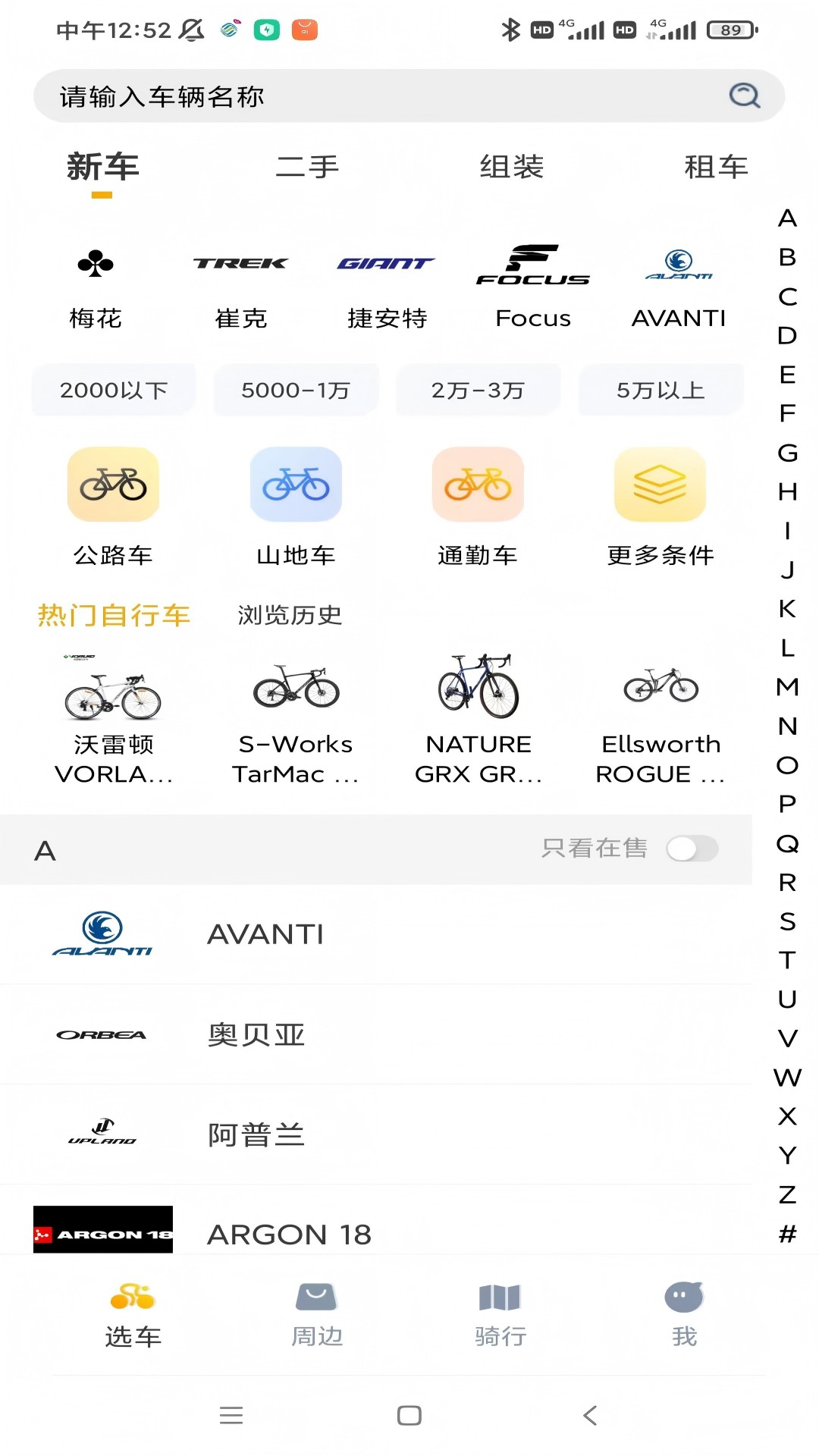The image size is (819, 1456).
Task: Enable the 只看在售 toggle
Action: [695, 849]
